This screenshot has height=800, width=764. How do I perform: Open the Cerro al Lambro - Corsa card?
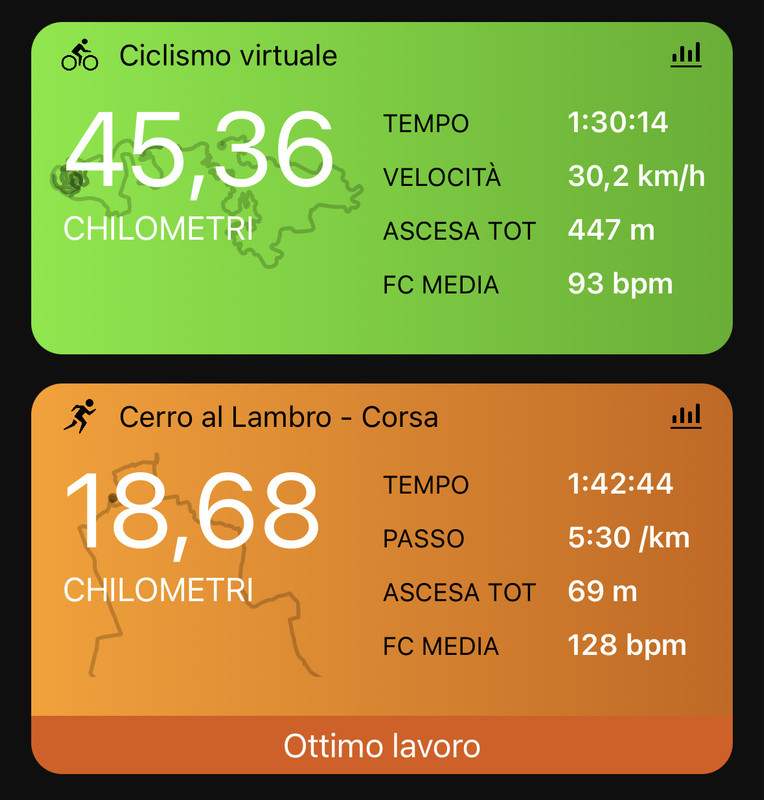point(278,417)
